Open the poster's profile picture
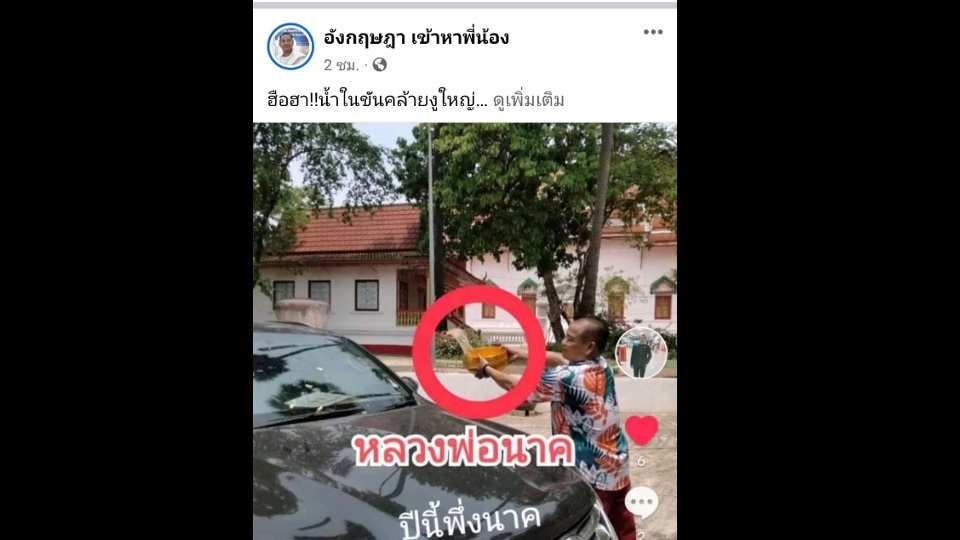 pyautogui.click(x=290, y=46)
